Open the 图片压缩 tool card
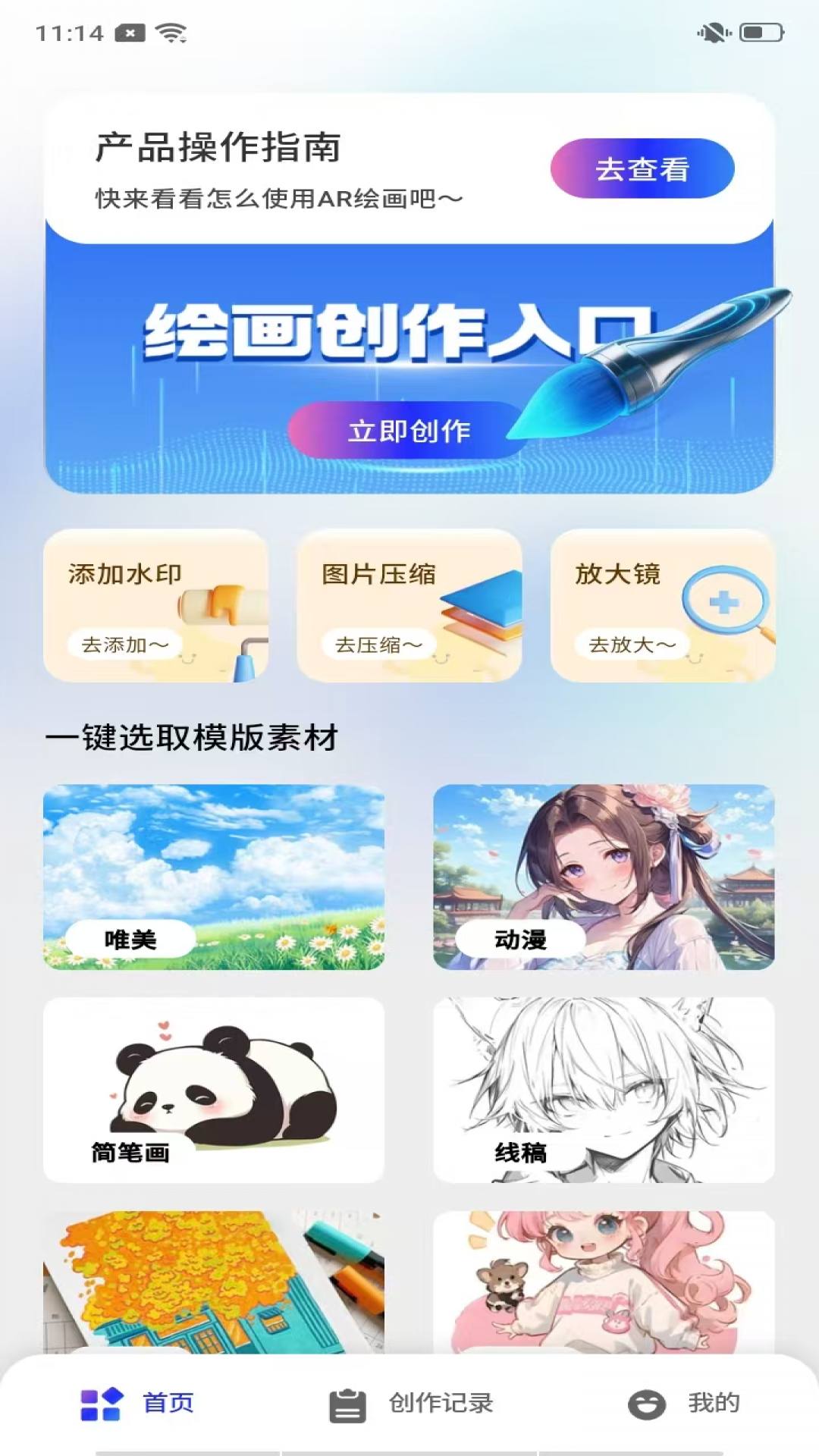The image size is (819, 1456). (x=409, y=605)
